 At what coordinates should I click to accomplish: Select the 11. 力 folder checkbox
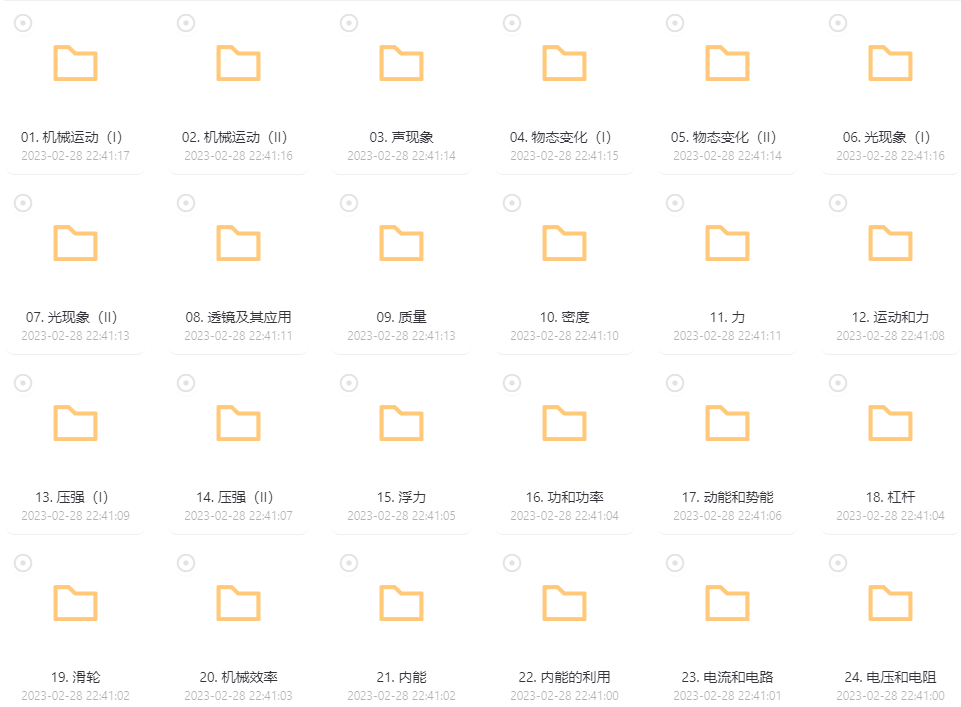click(x=675, y=203)
